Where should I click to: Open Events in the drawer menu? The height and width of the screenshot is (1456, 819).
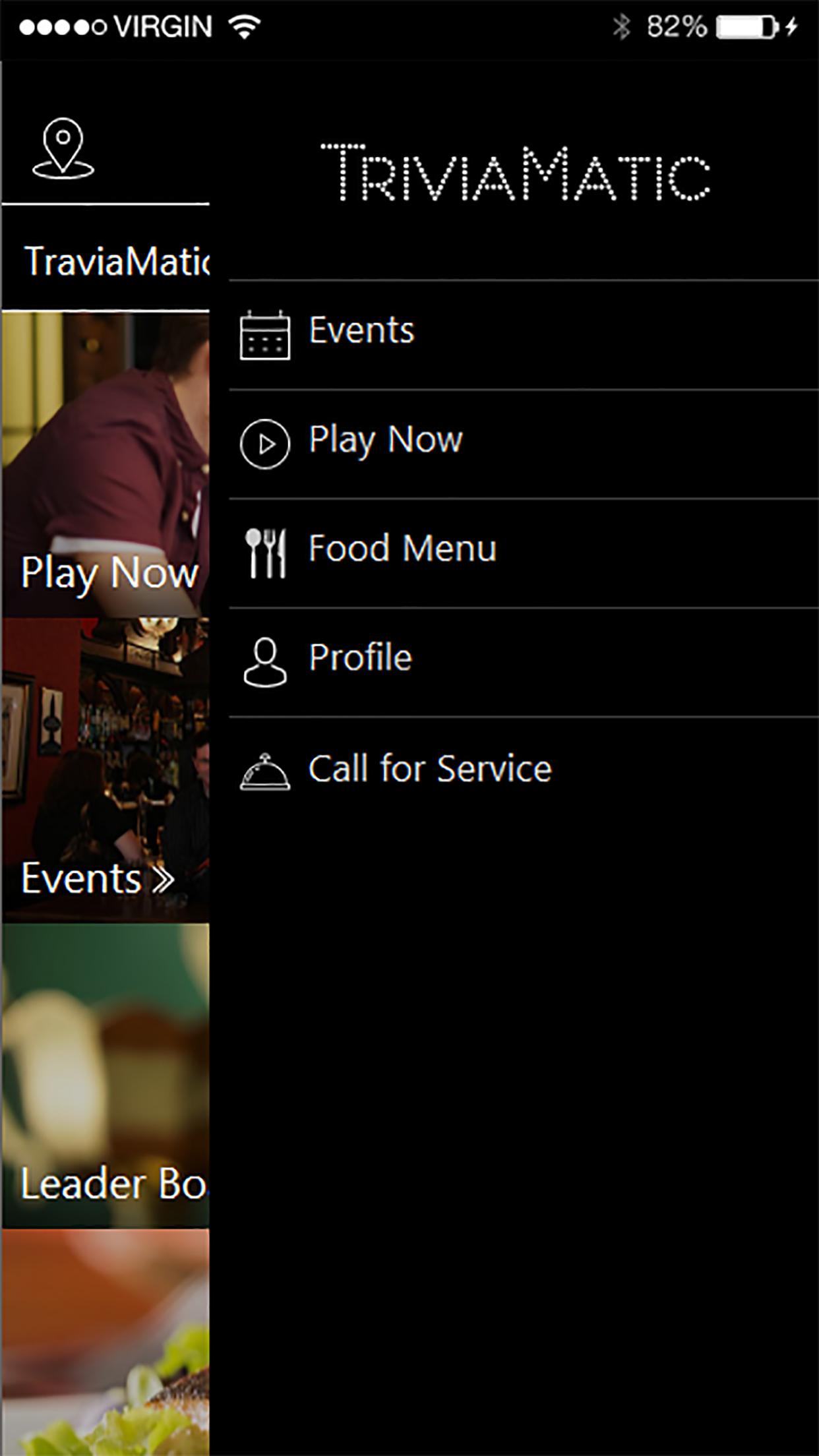(361, 331)
